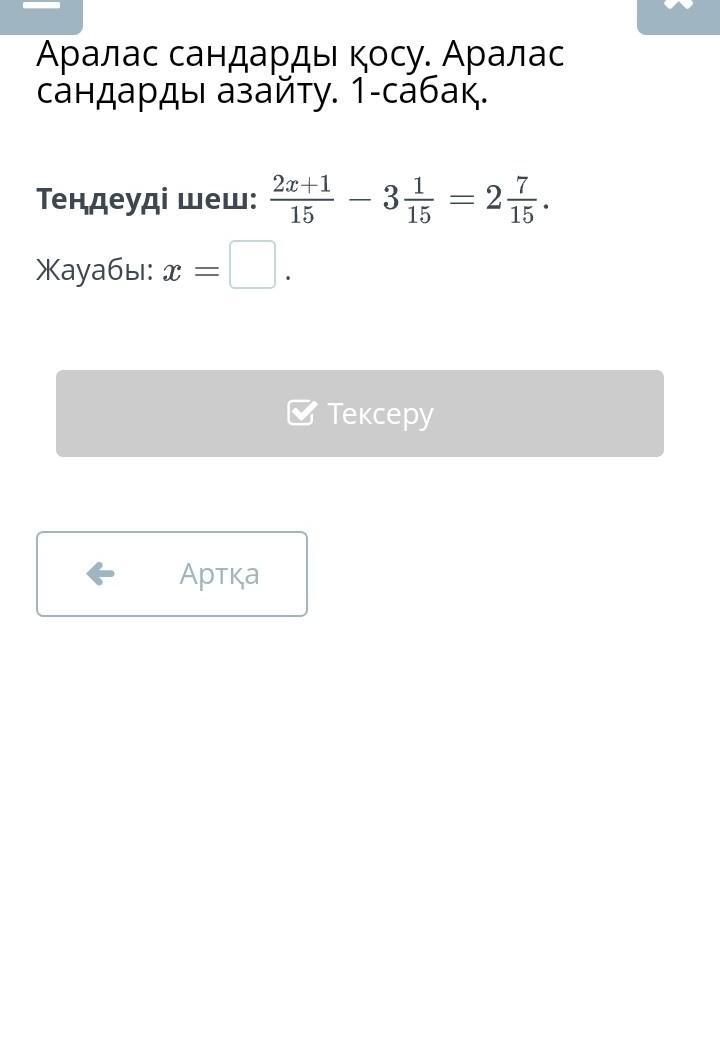Check the answer with Тексеру
This screenshot has width=720, height=1048.
[x=360, y=413]
